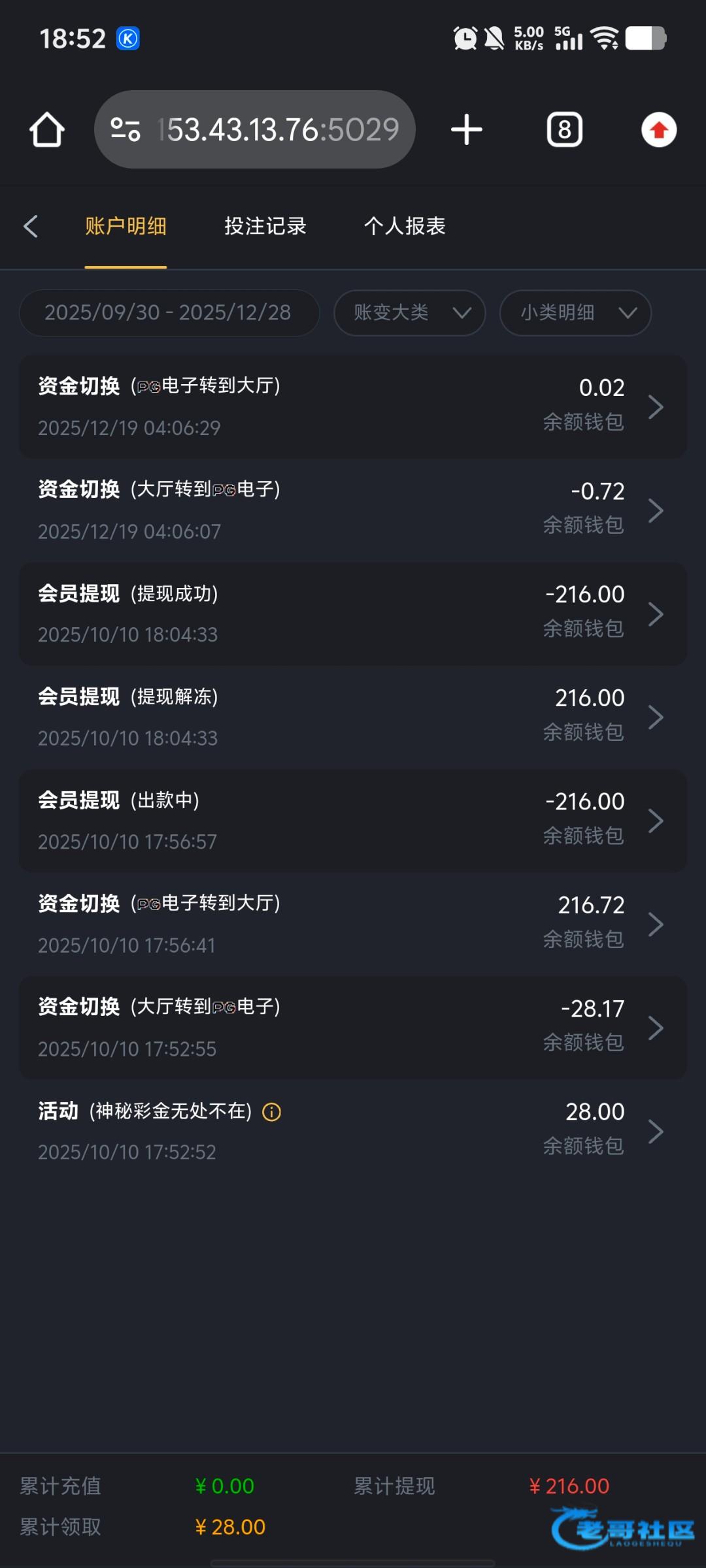Go back using the left arrow

(x=31, y=226)
